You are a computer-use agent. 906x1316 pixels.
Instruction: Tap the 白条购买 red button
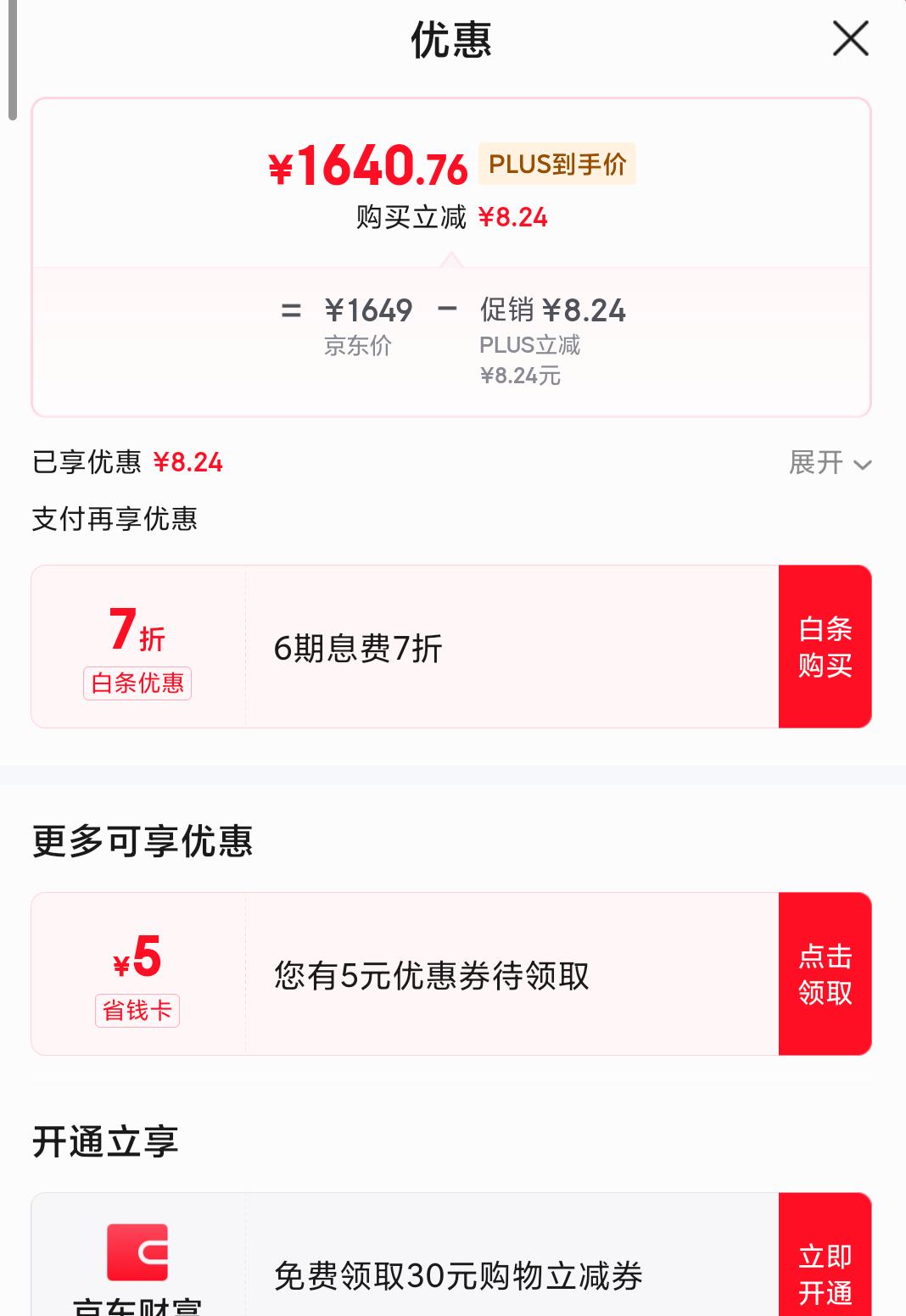tap(825, 645)
